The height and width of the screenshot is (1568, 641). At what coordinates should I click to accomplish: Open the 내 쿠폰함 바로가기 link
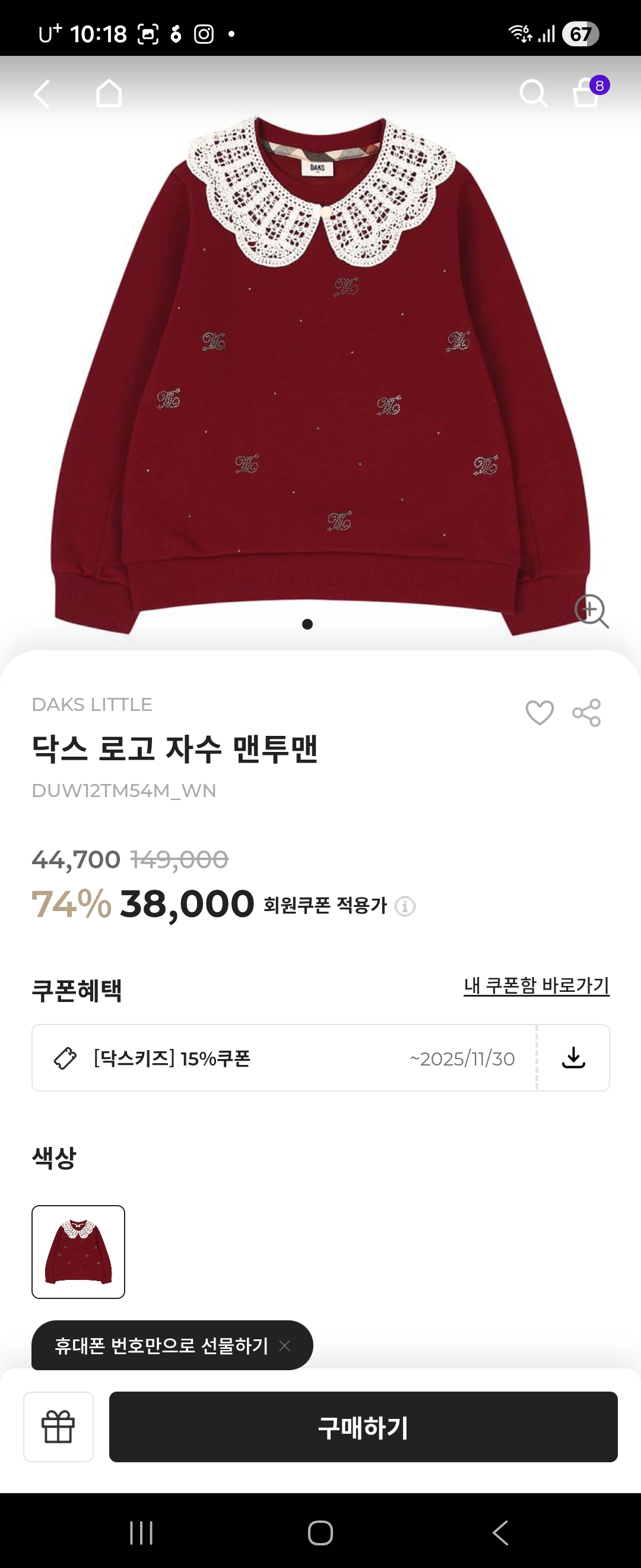click(x=536, y=985)
